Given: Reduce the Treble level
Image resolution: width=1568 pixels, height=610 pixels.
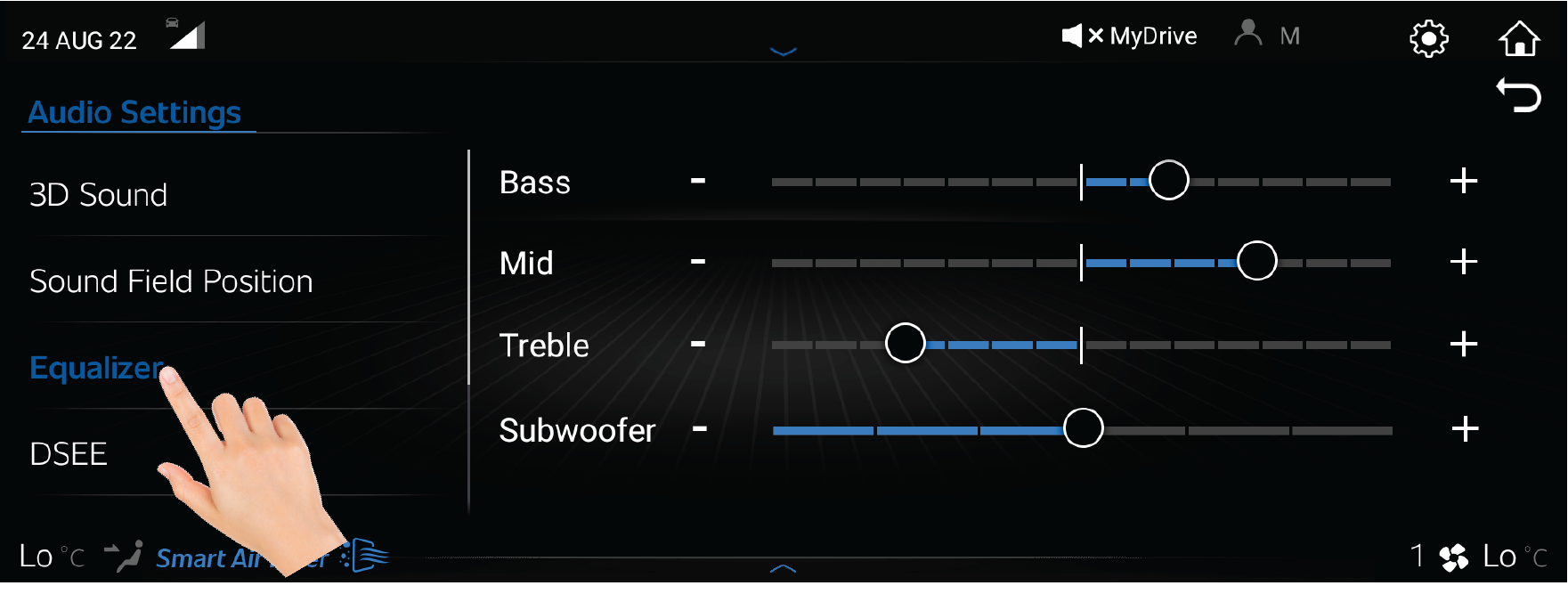Looking at the screenshot, I should click(x=698, y=344).
